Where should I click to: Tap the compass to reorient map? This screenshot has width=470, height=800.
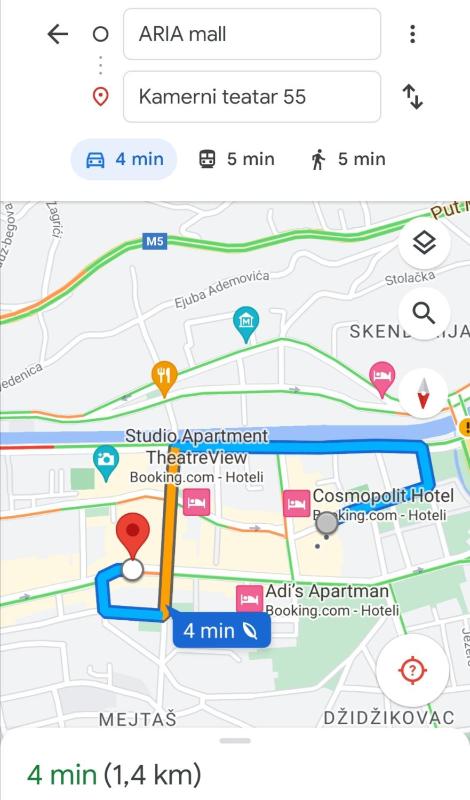coord(424,394)
